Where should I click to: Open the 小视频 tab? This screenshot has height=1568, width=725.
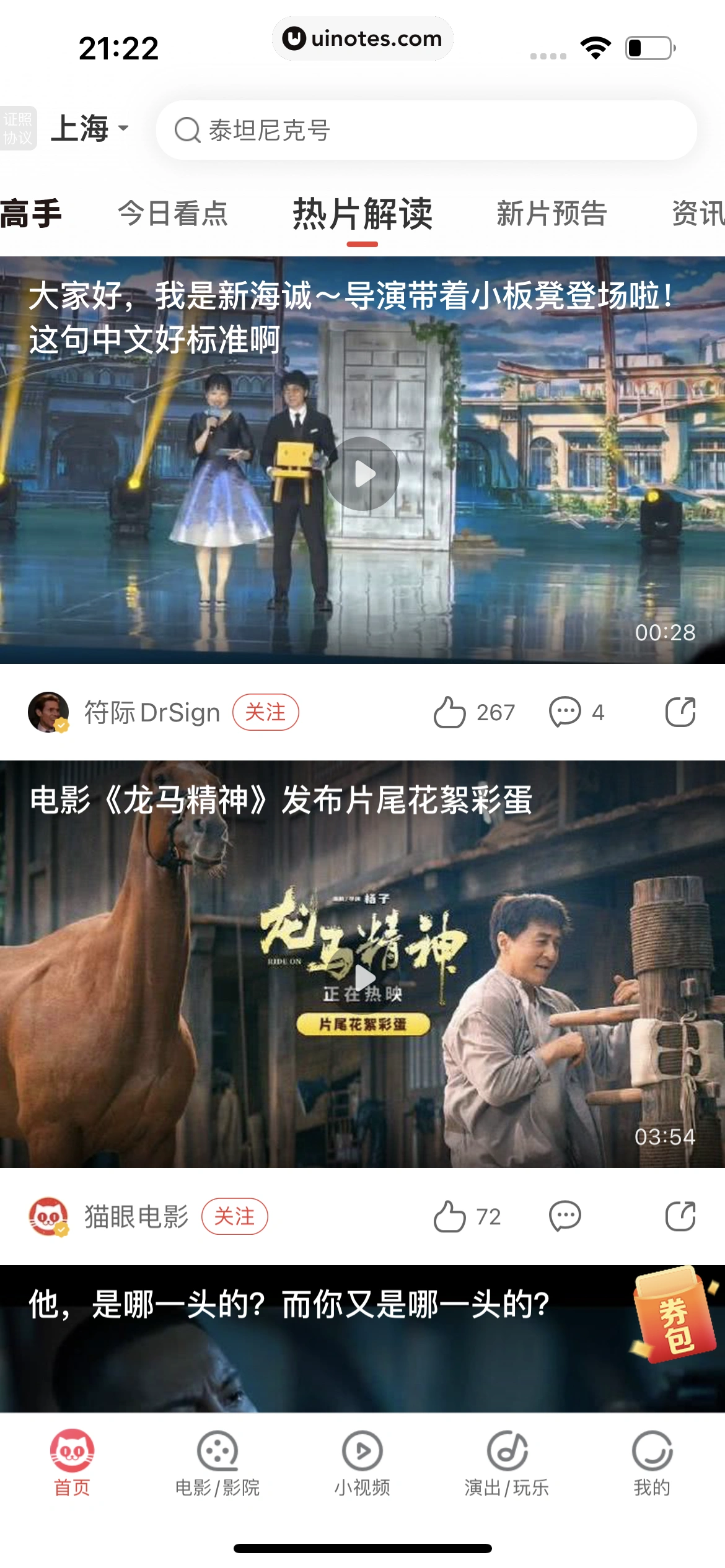[362, 1461]
